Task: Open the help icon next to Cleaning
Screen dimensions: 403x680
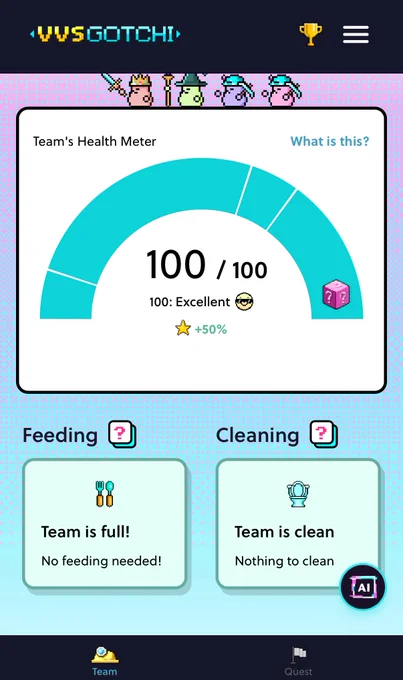Action: [x=324, y=434]
